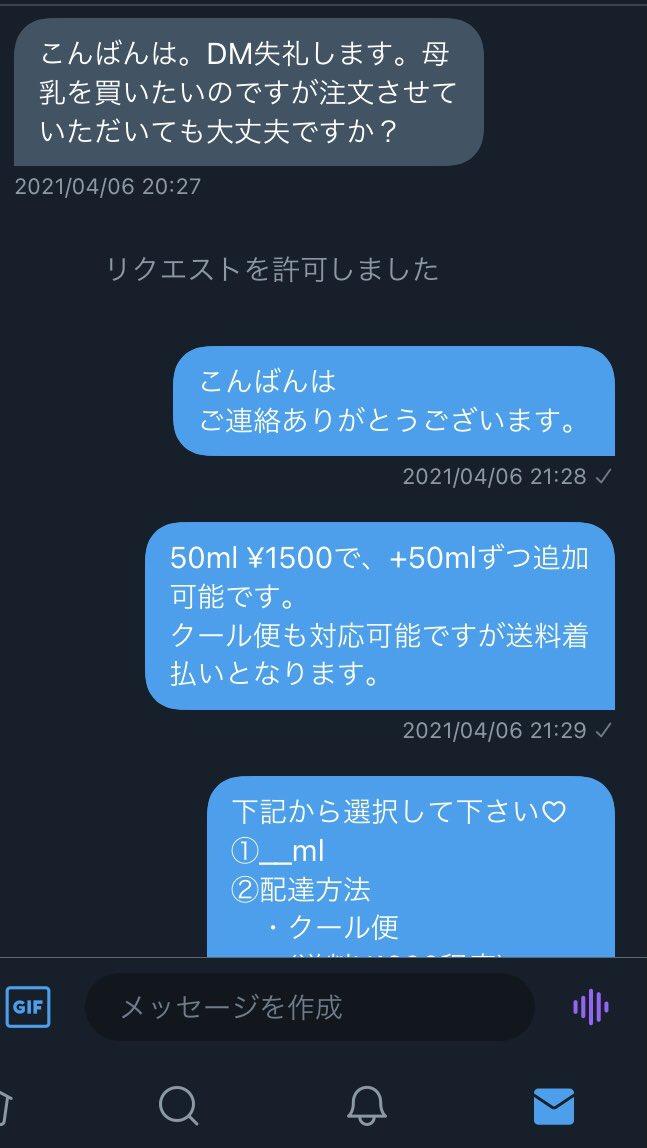Focus the メッセージを作成 message field
This screenshot has width=647, height=1148.
click(x=308, y=1007)
